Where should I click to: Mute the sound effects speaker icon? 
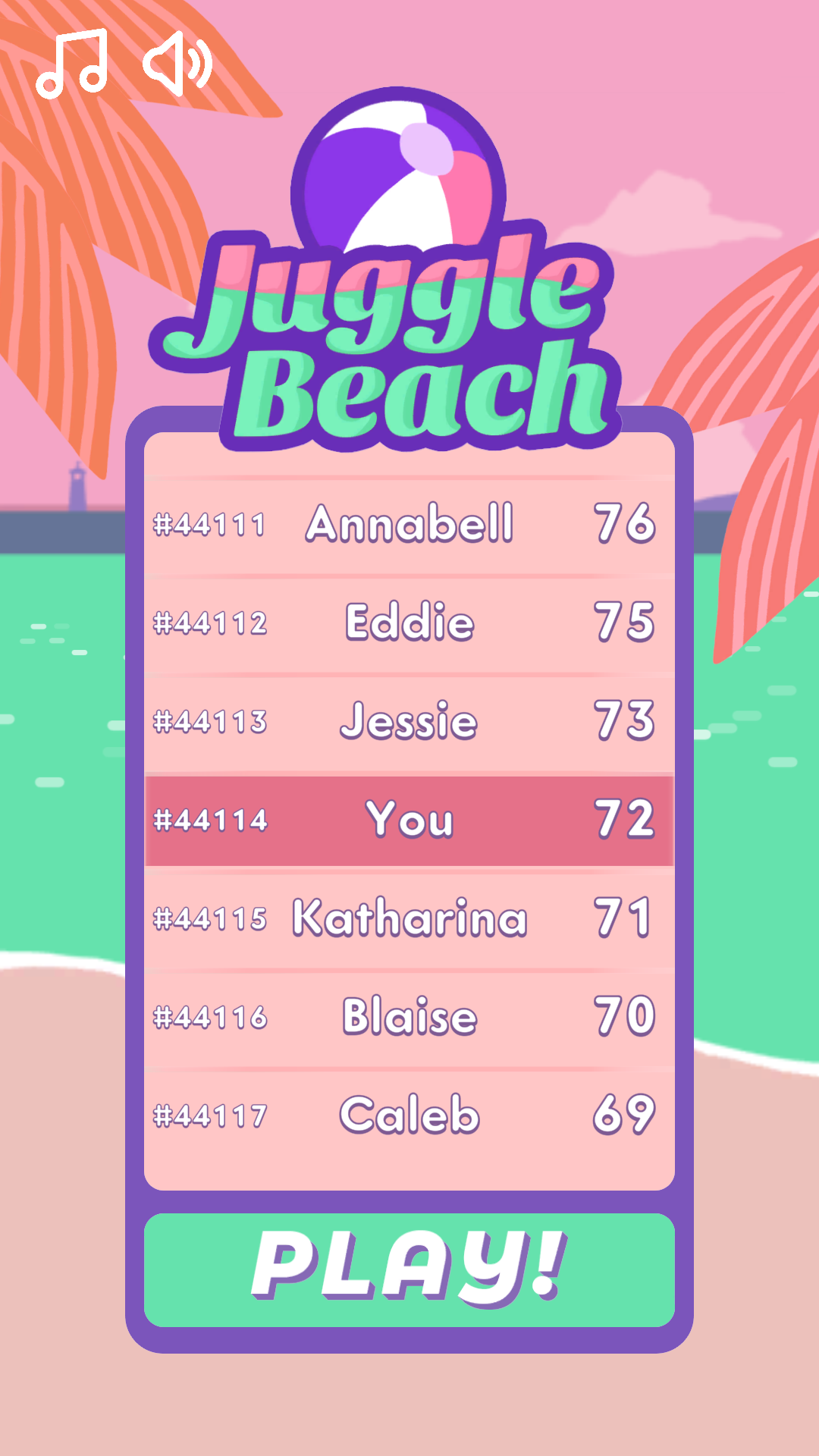click(177, 64)
